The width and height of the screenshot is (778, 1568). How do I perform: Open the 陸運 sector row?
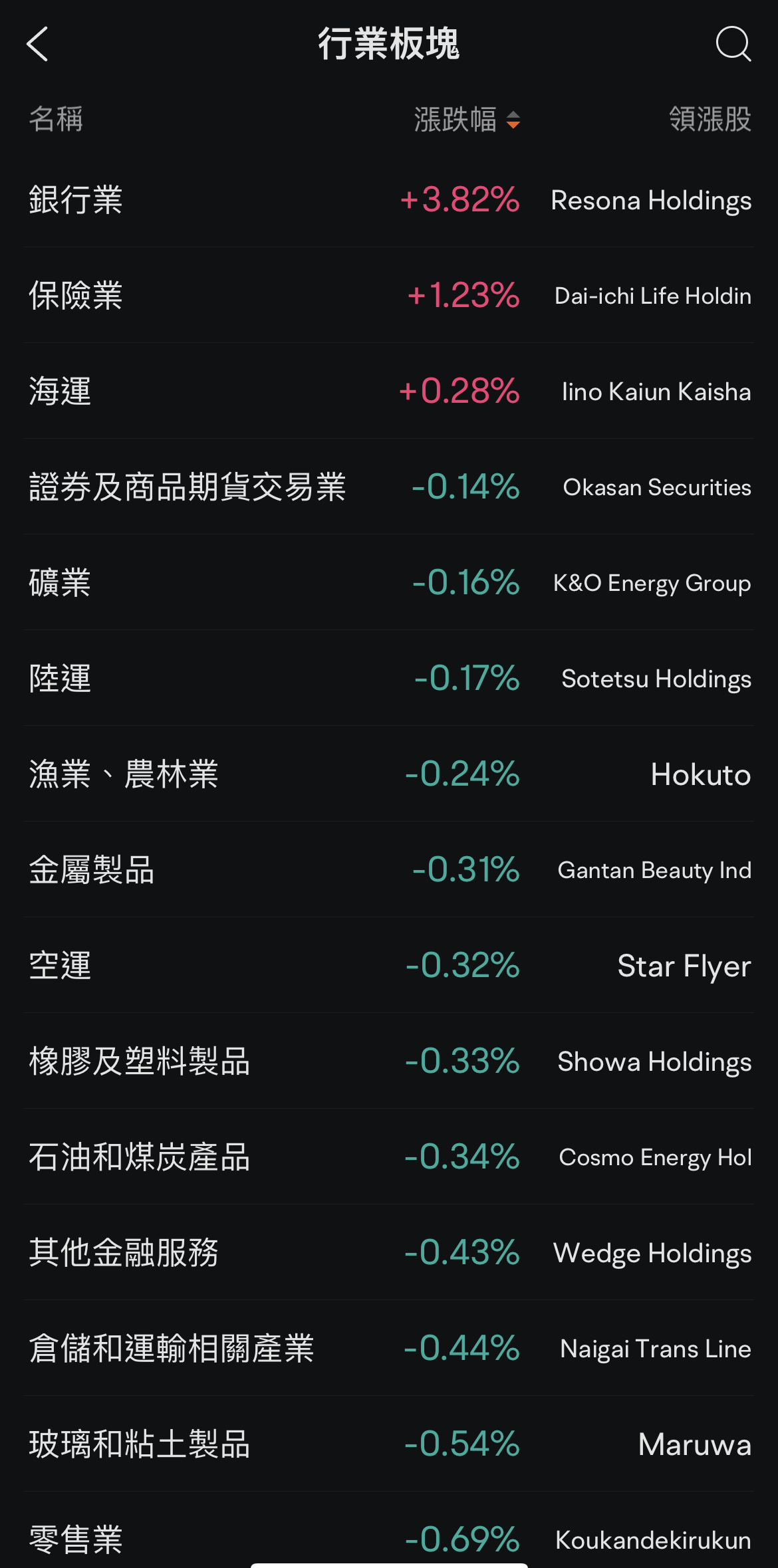pyautogui.click(x=389, y=679)
